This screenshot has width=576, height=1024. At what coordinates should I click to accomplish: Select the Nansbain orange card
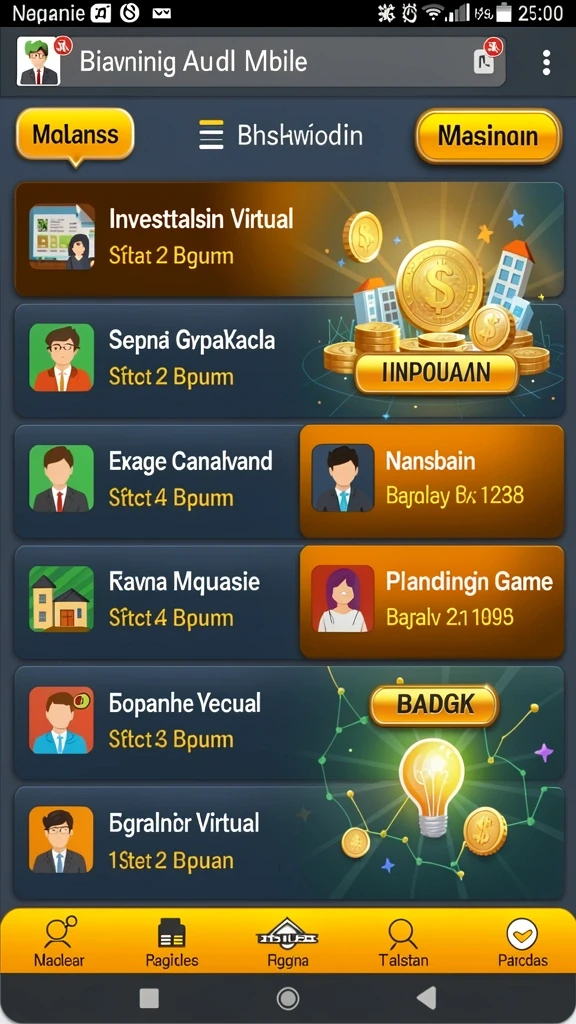[432, 481]
